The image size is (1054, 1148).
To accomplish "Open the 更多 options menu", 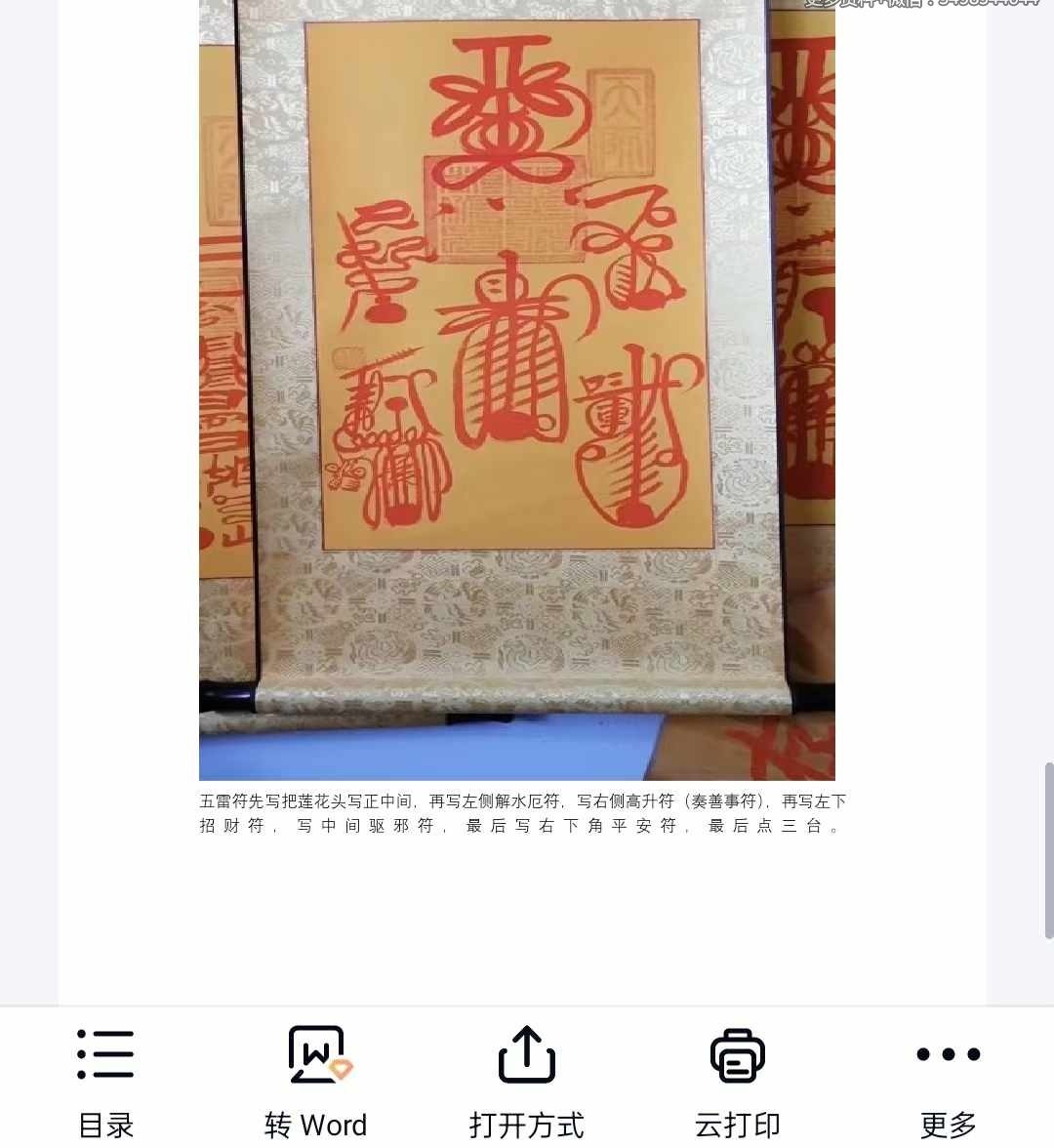I will [x=948, y=1079].
